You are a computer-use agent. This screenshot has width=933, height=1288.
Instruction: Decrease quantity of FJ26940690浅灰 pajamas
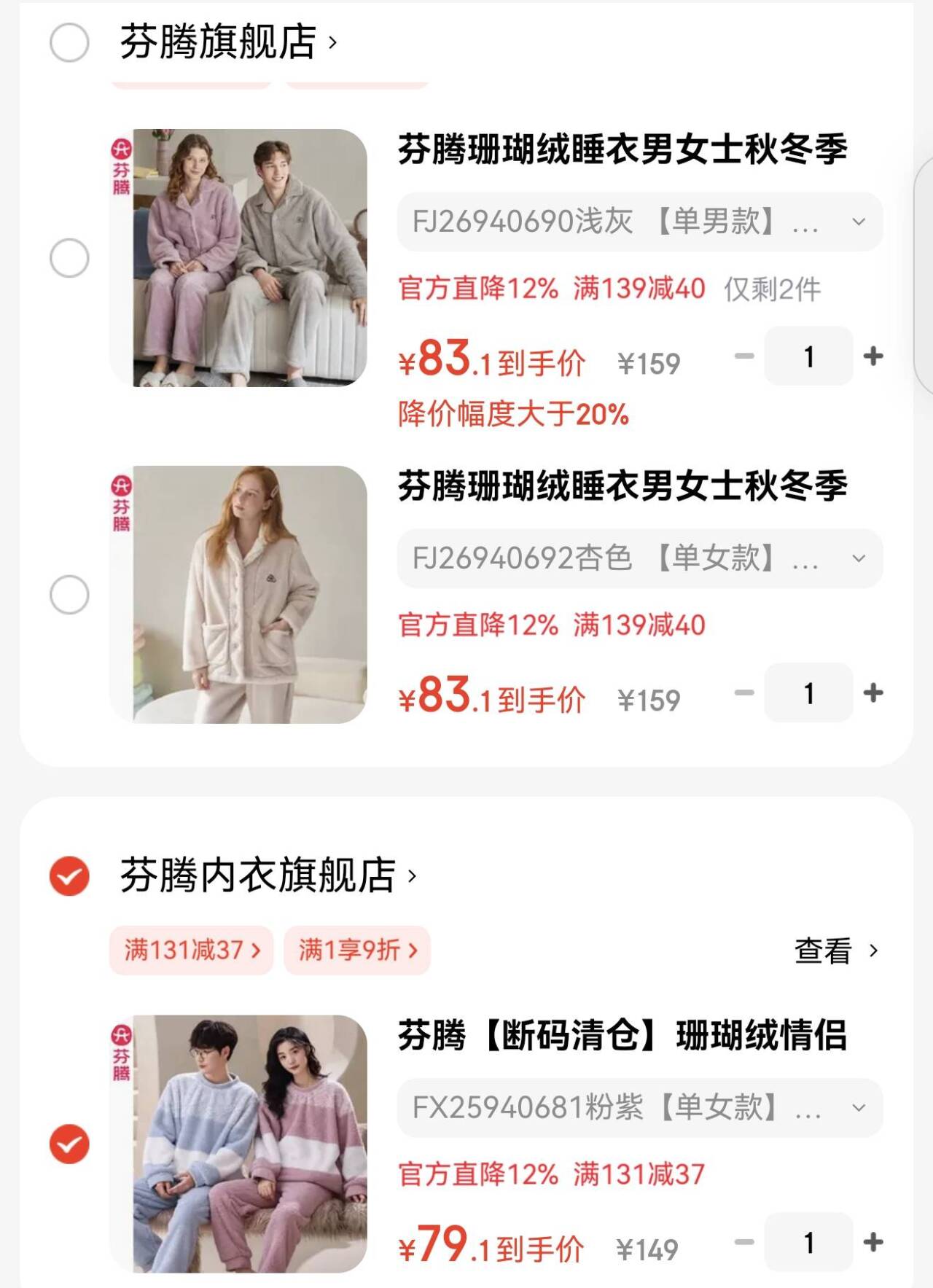click(743, 356)
